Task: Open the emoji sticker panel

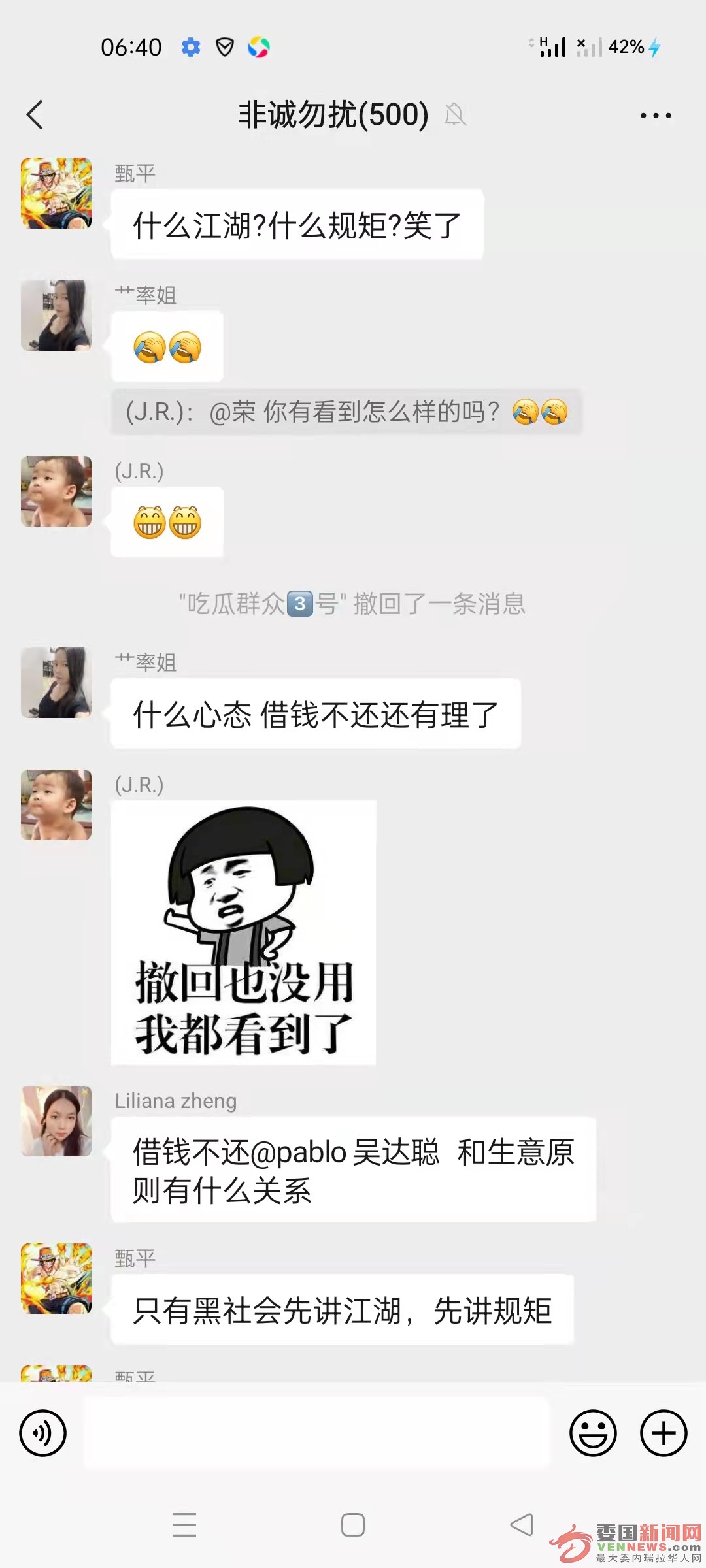Action: pos(593,1433)
